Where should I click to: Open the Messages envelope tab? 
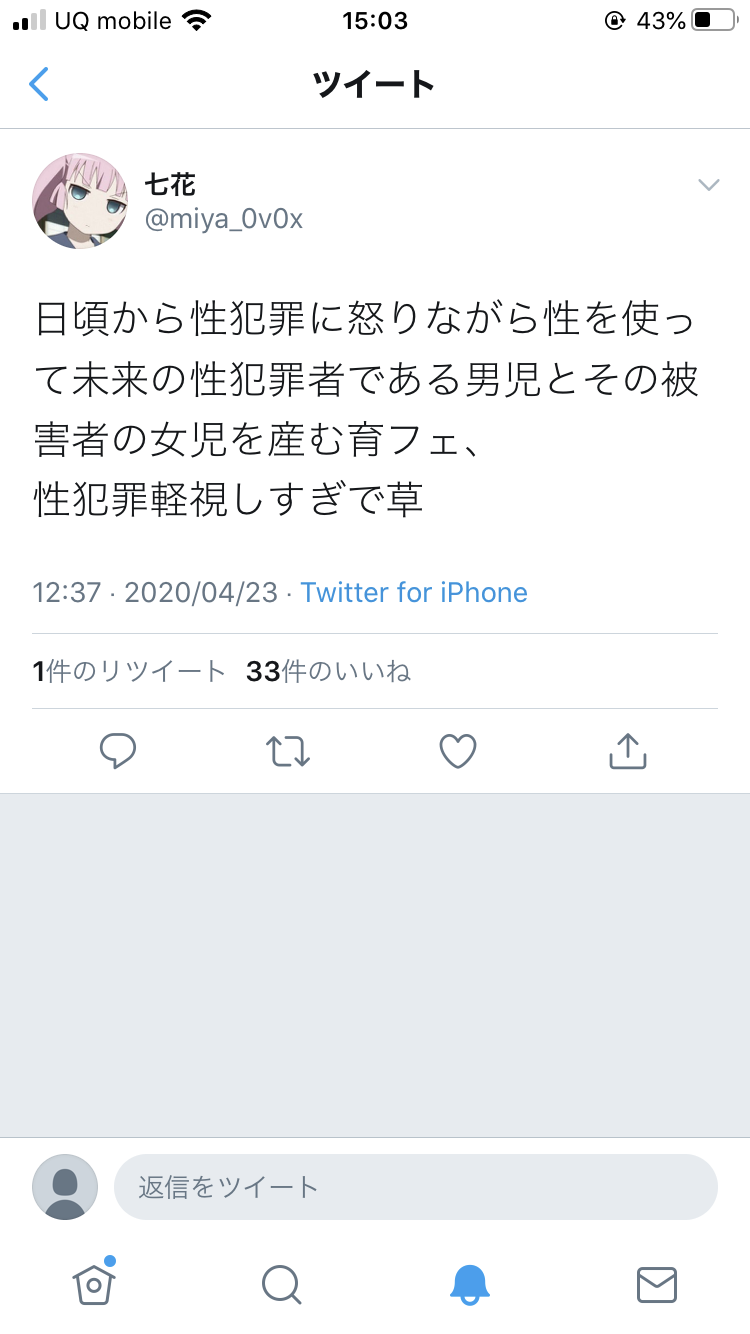pos(657,1284)
